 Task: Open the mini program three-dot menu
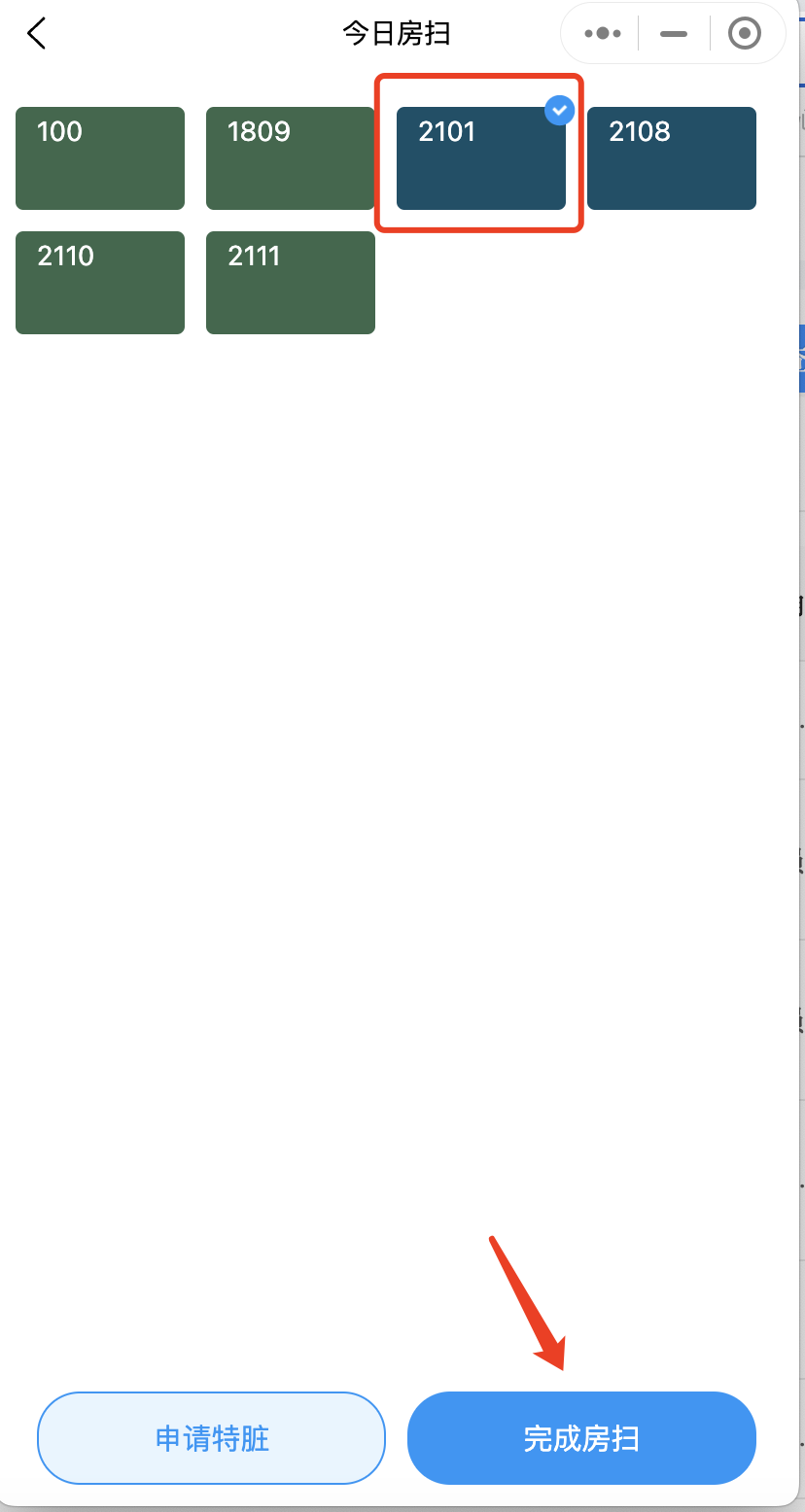coord(602,34)
